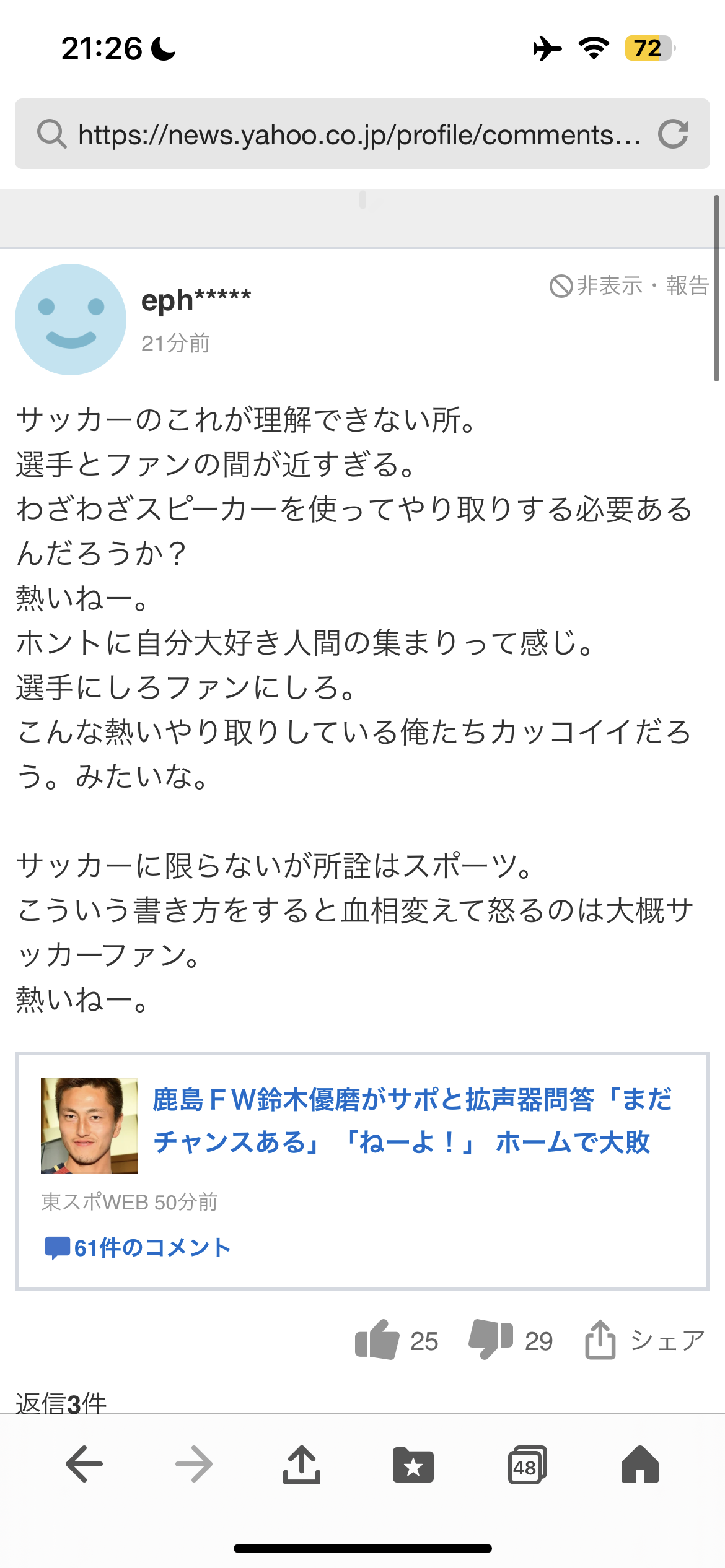Open the 鹿島FW鈴木優磨 article link

click(x=412, y=1120)
